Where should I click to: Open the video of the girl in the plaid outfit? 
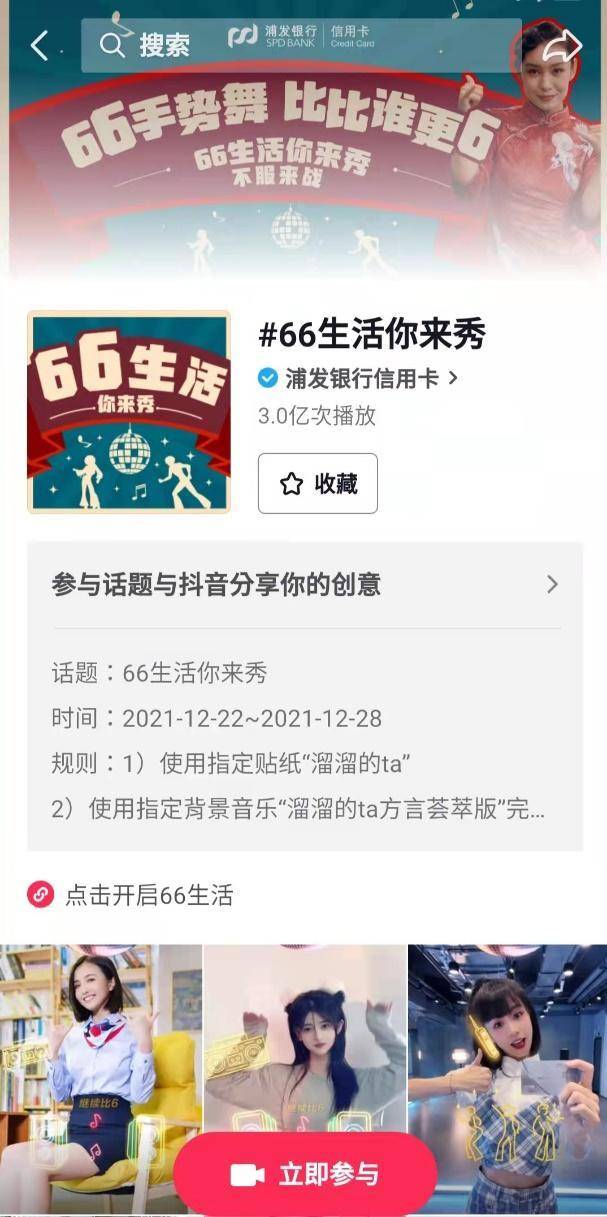point(507,1080)
